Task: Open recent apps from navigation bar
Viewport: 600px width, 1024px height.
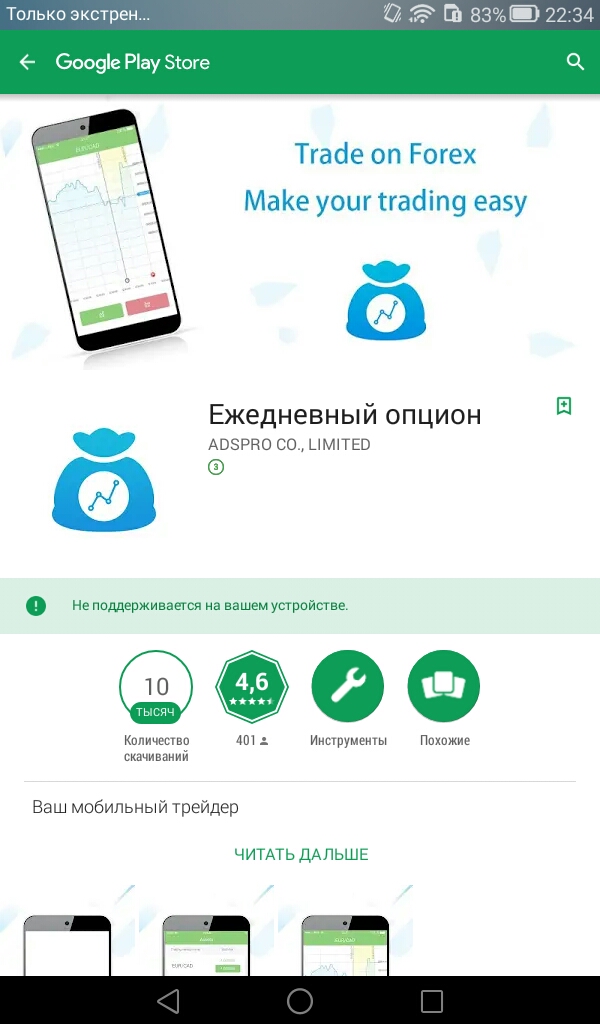Action: point(432,1000)
